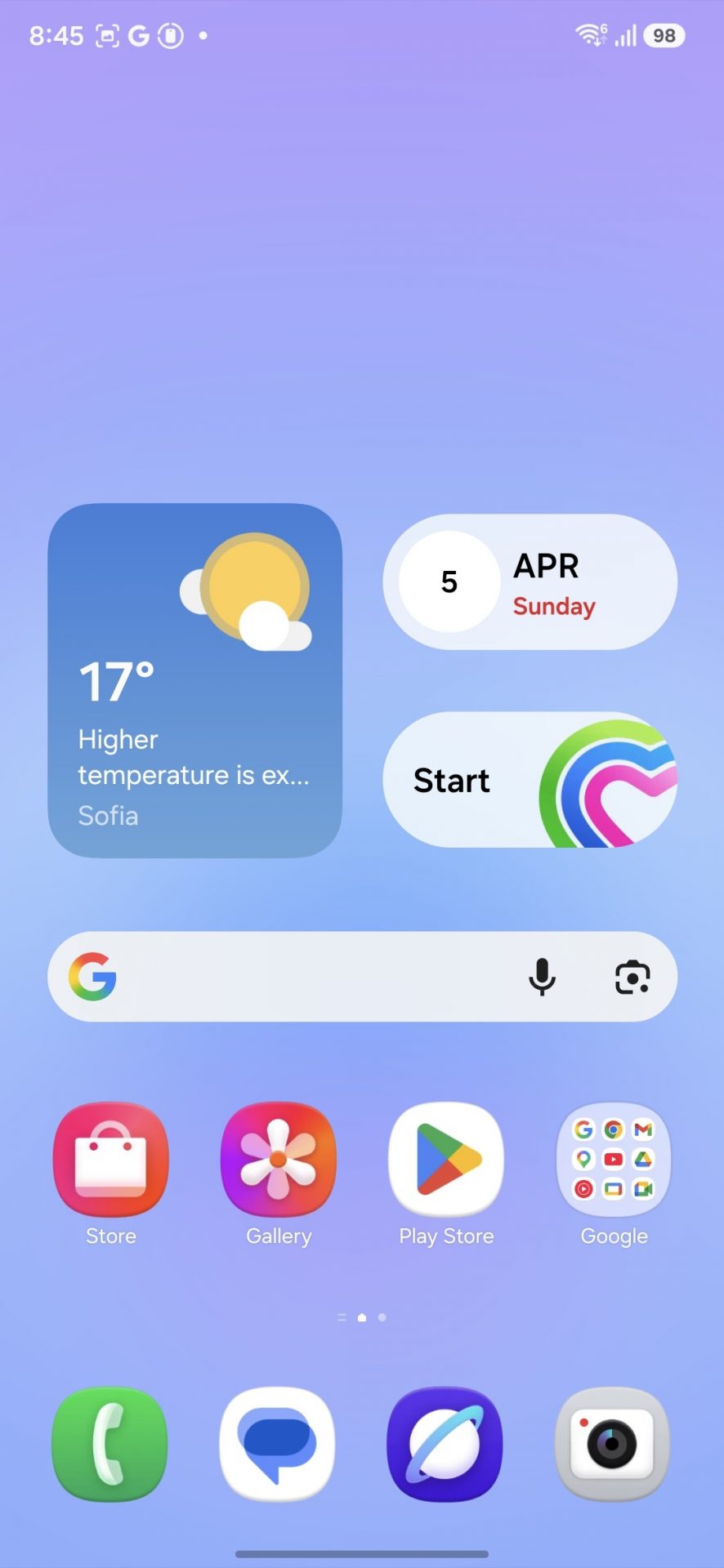Launch Play Store

446,1160
